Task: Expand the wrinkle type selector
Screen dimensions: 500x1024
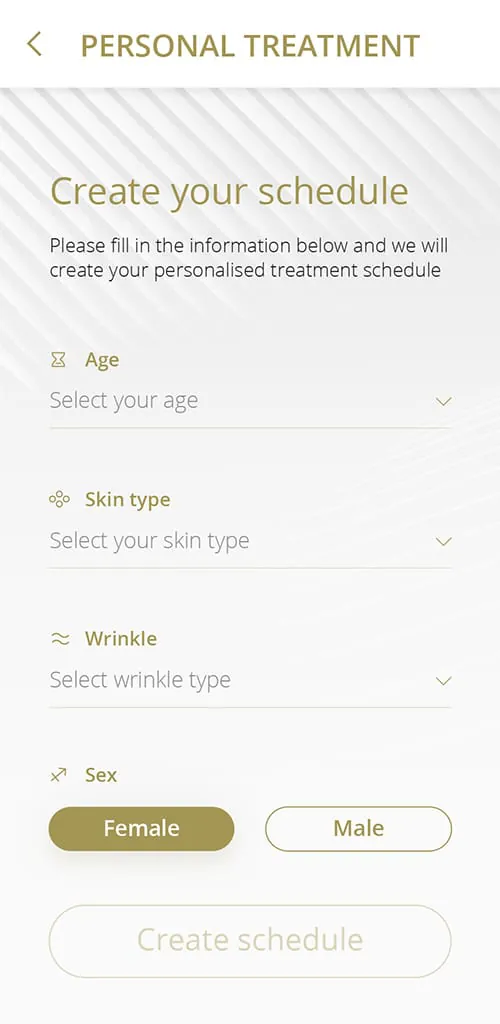Action: [x=250, y=680]
